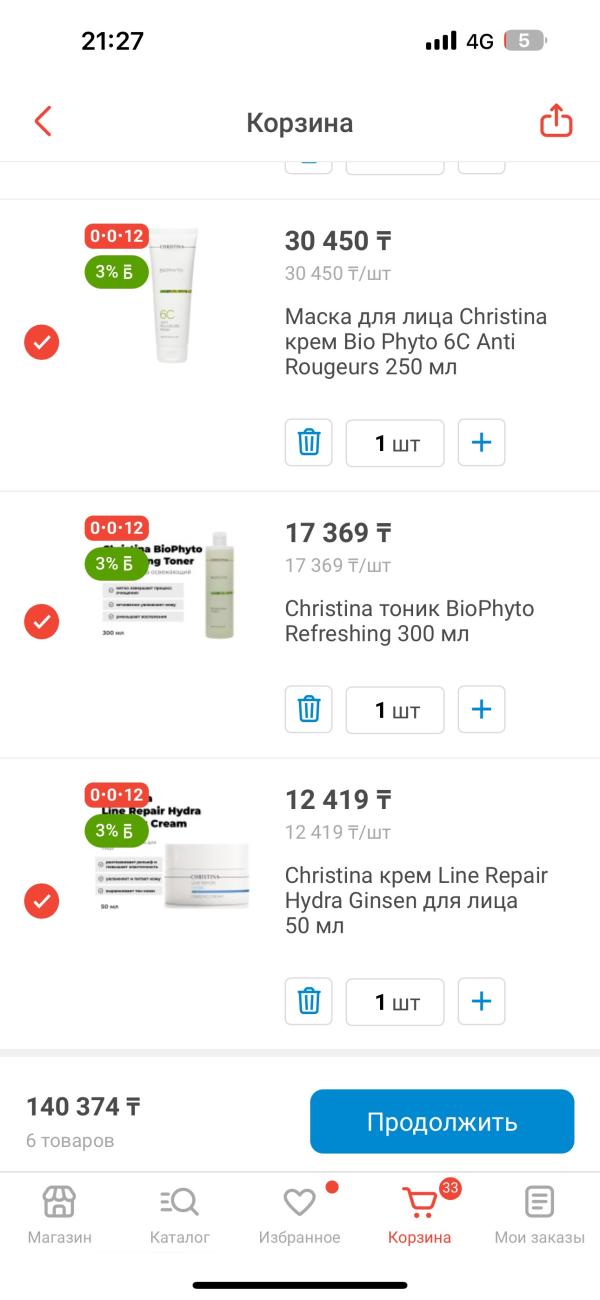Go back from the Корзина screen
The image size is (600, 1300).
pos(42,122)
